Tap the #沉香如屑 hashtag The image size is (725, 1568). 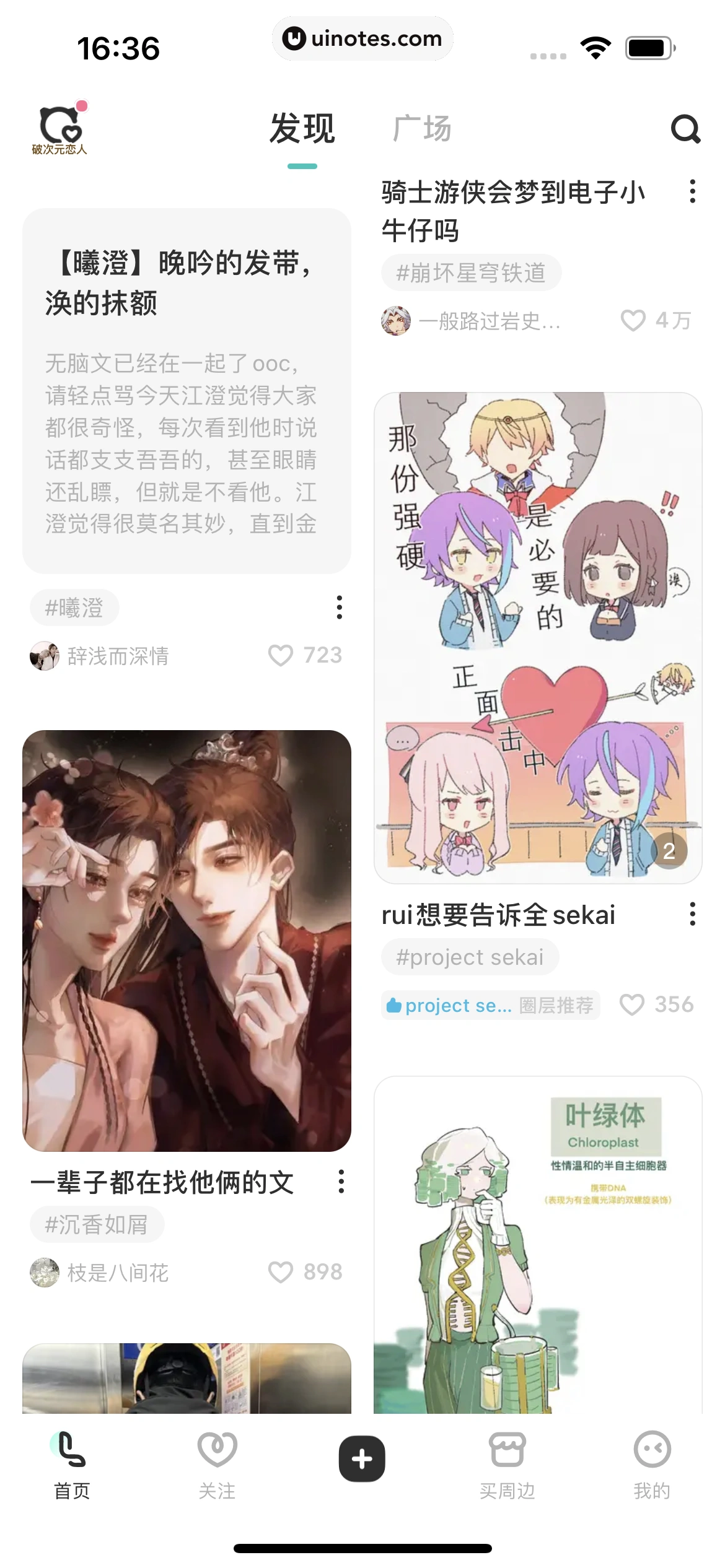97,1224
